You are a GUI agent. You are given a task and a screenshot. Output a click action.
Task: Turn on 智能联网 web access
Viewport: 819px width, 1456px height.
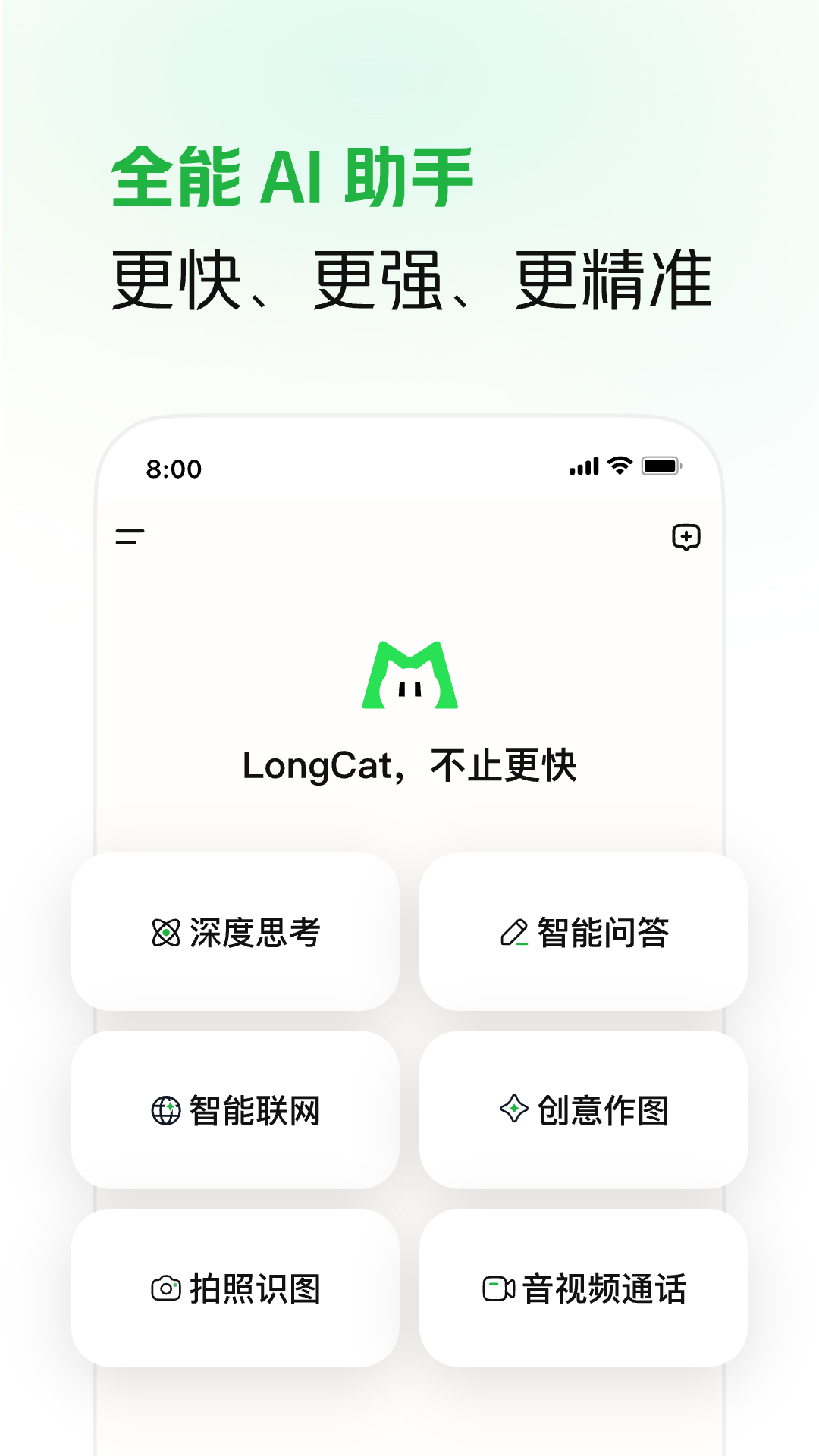tap(235, 1111)
